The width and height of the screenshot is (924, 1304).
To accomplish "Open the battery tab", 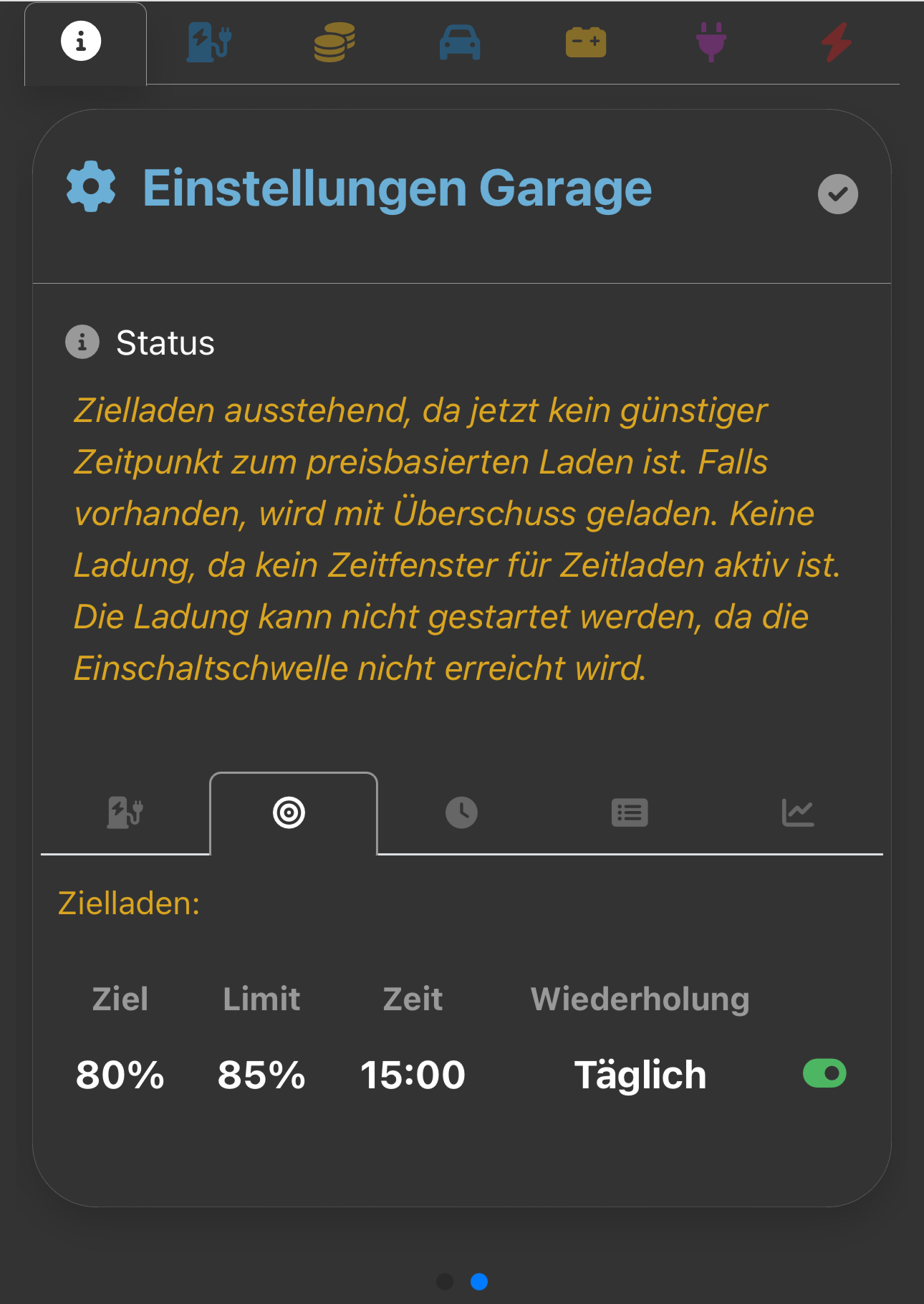I will (586, 42).
